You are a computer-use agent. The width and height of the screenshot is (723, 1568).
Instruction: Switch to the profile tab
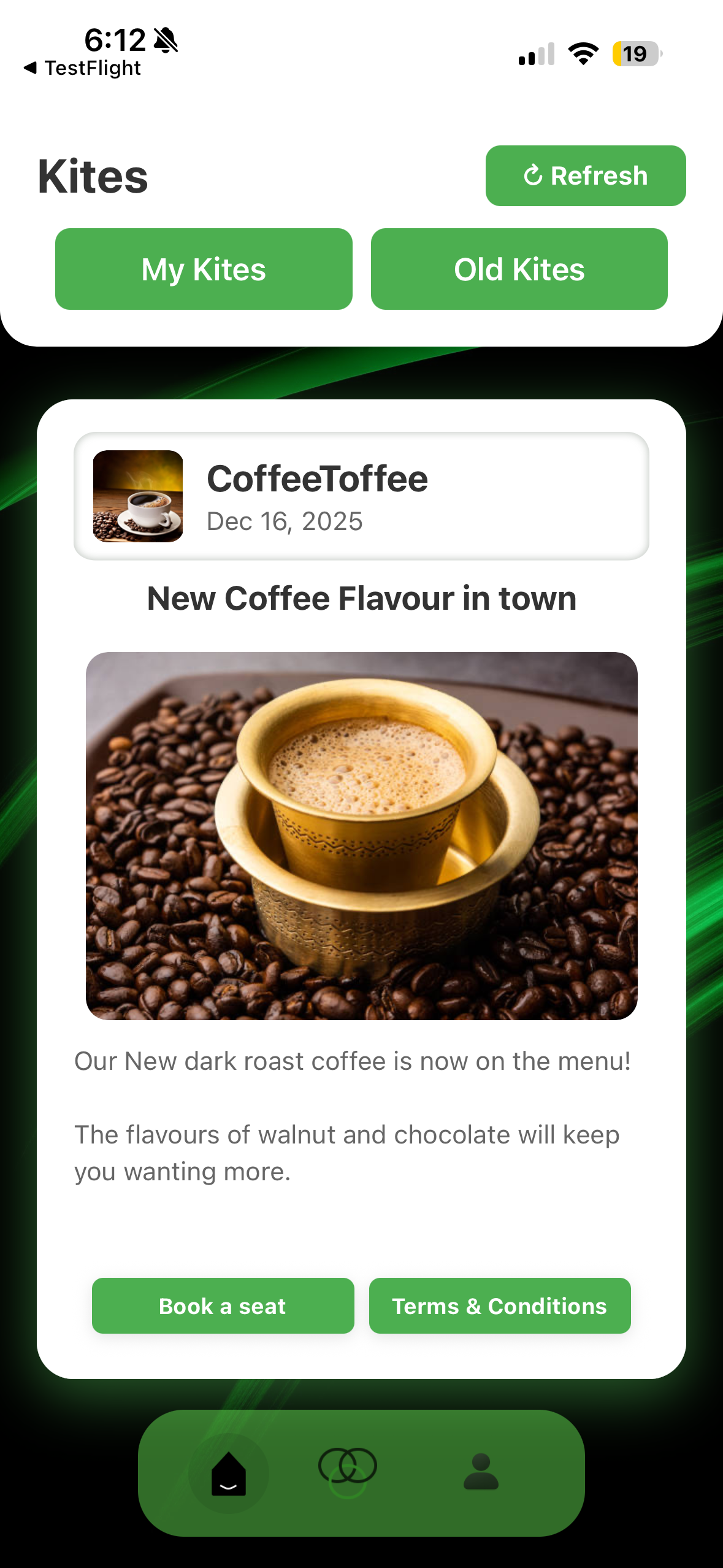tap(481, 1472)
